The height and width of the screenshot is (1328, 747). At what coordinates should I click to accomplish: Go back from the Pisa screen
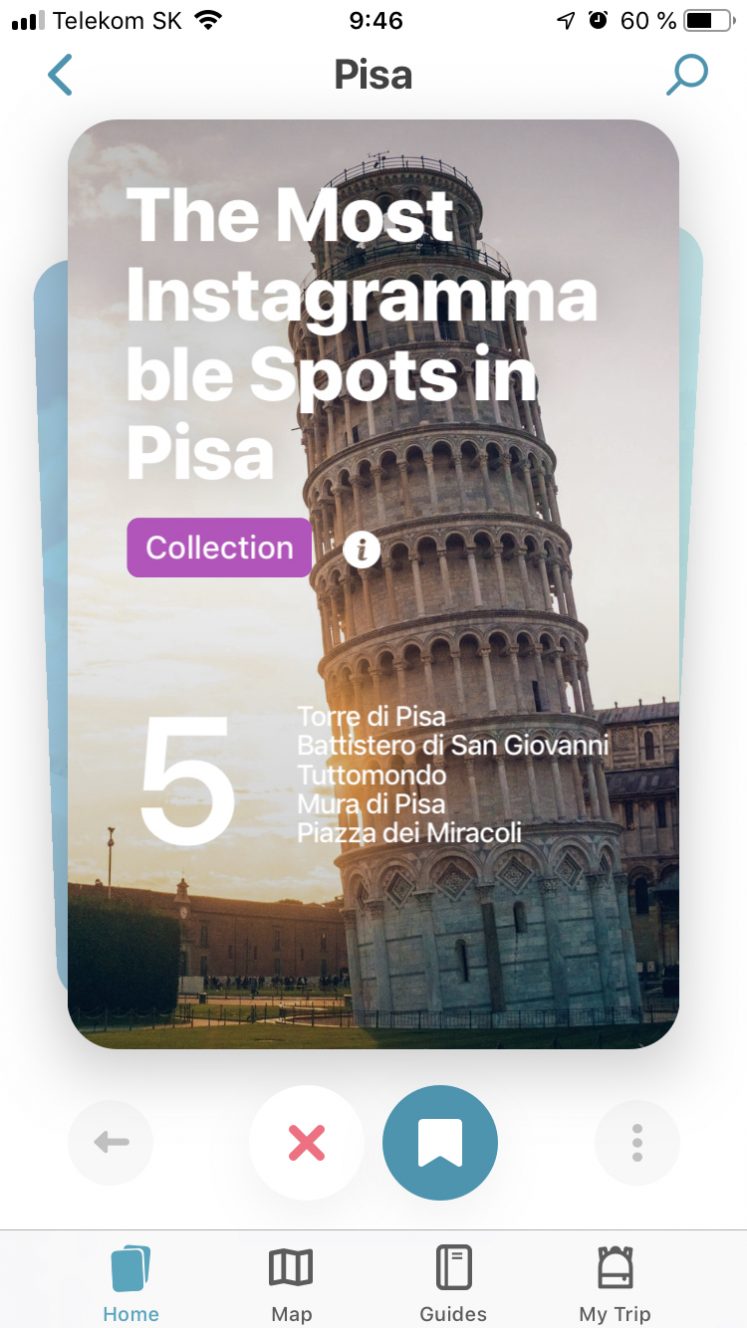[x=61, y=75]
